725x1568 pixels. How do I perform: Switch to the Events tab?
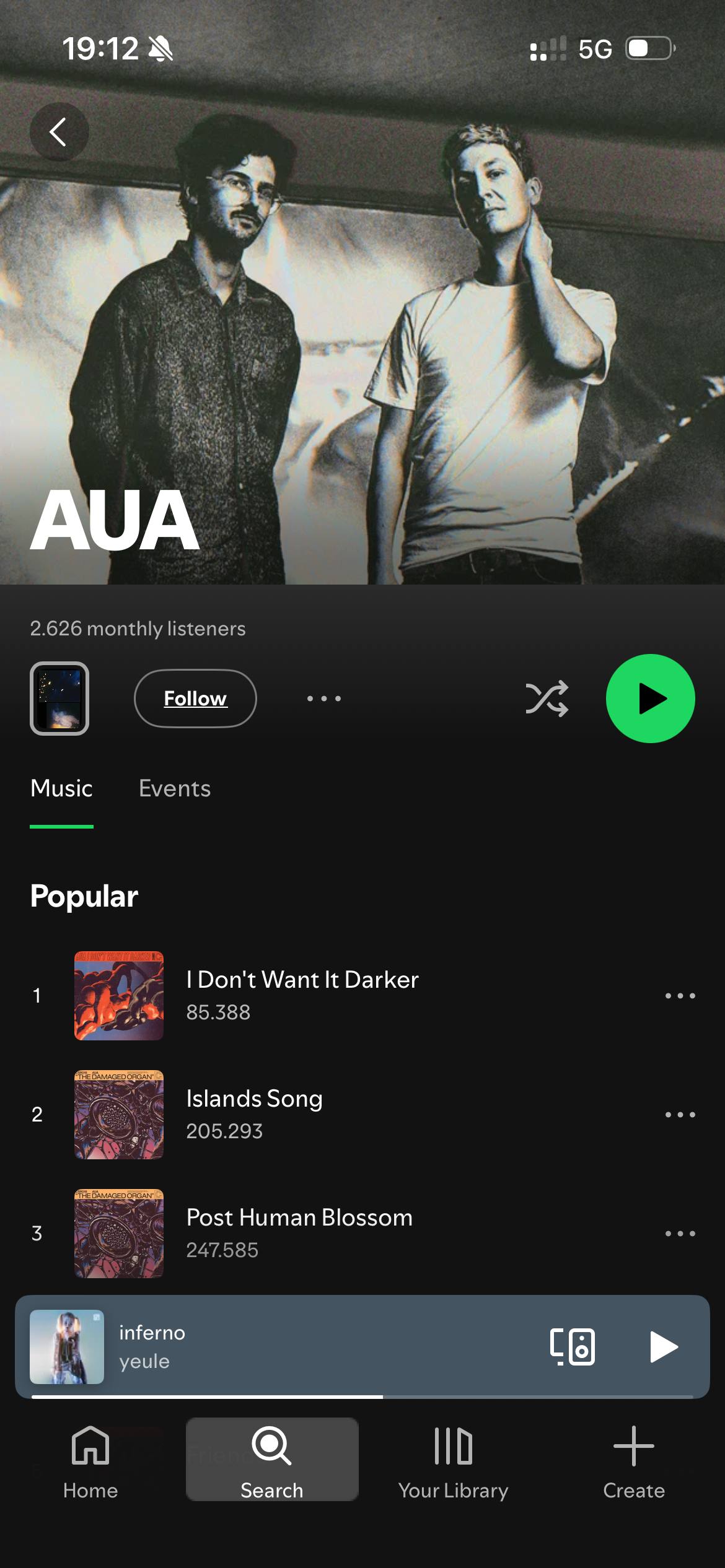175,788
